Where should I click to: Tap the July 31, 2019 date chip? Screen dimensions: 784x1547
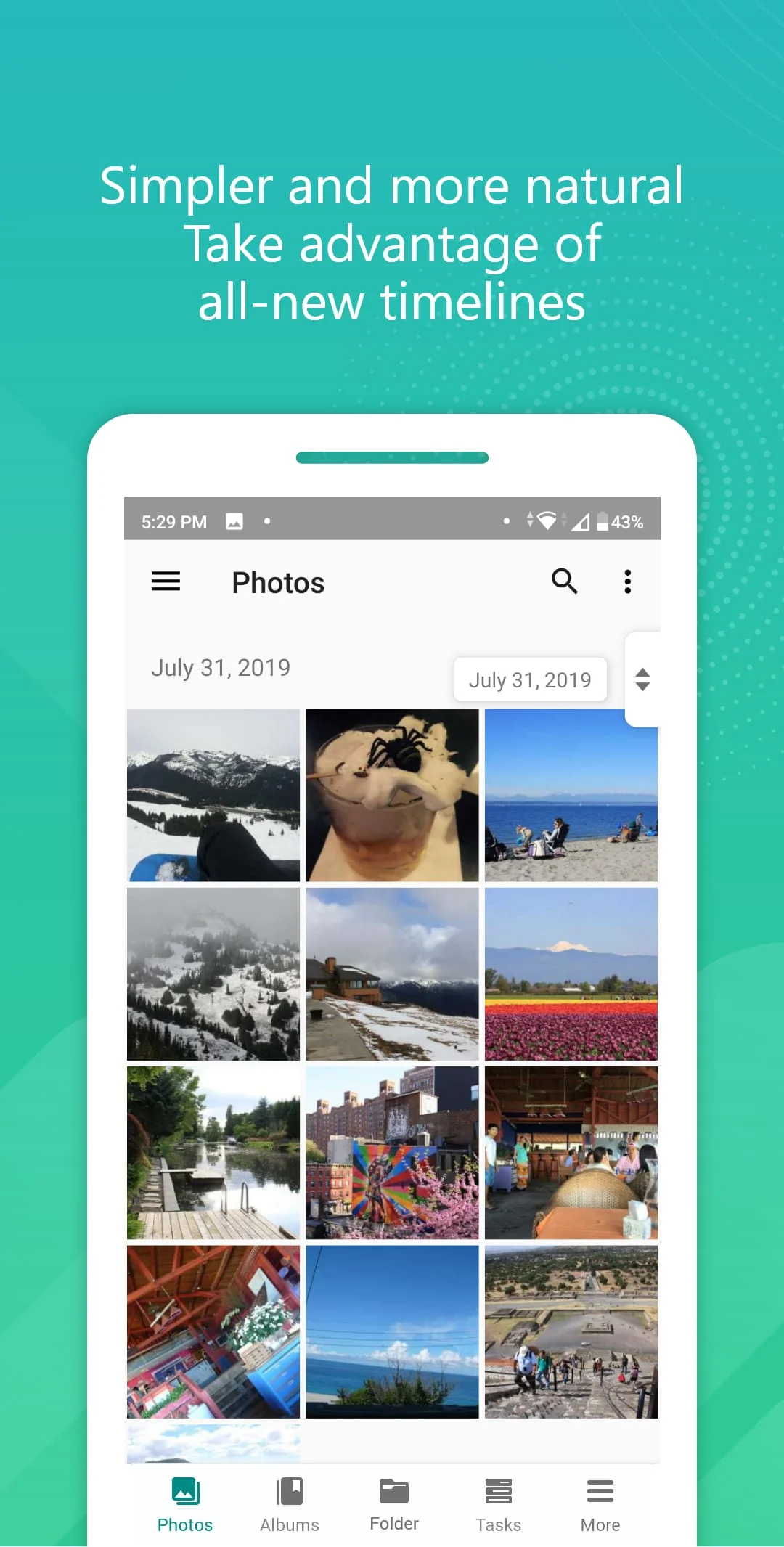[530, 679]
